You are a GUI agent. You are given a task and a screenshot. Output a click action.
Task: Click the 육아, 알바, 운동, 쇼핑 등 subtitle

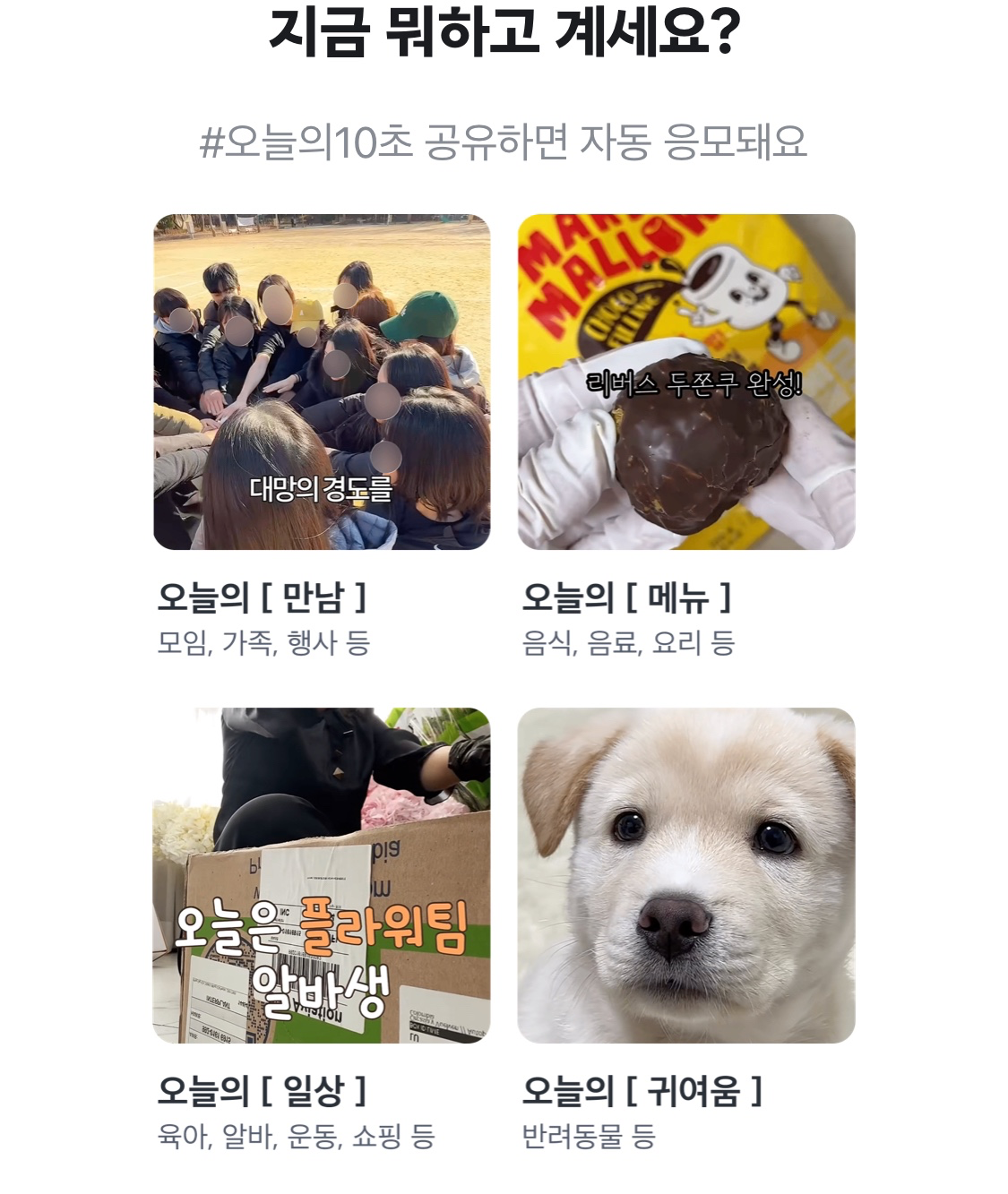click(x=296, y=1138)
